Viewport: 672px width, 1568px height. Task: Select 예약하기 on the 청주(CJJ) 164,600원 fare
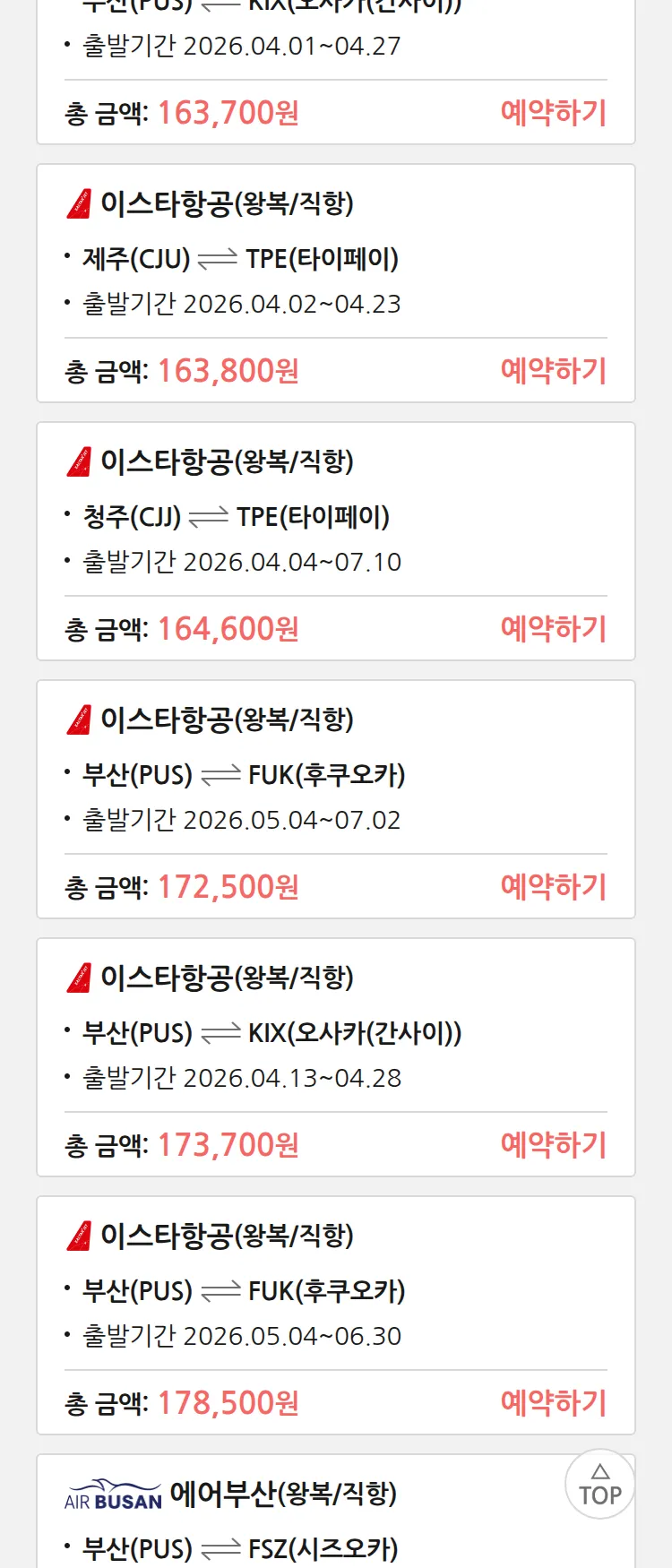click(x=553, y=629)
